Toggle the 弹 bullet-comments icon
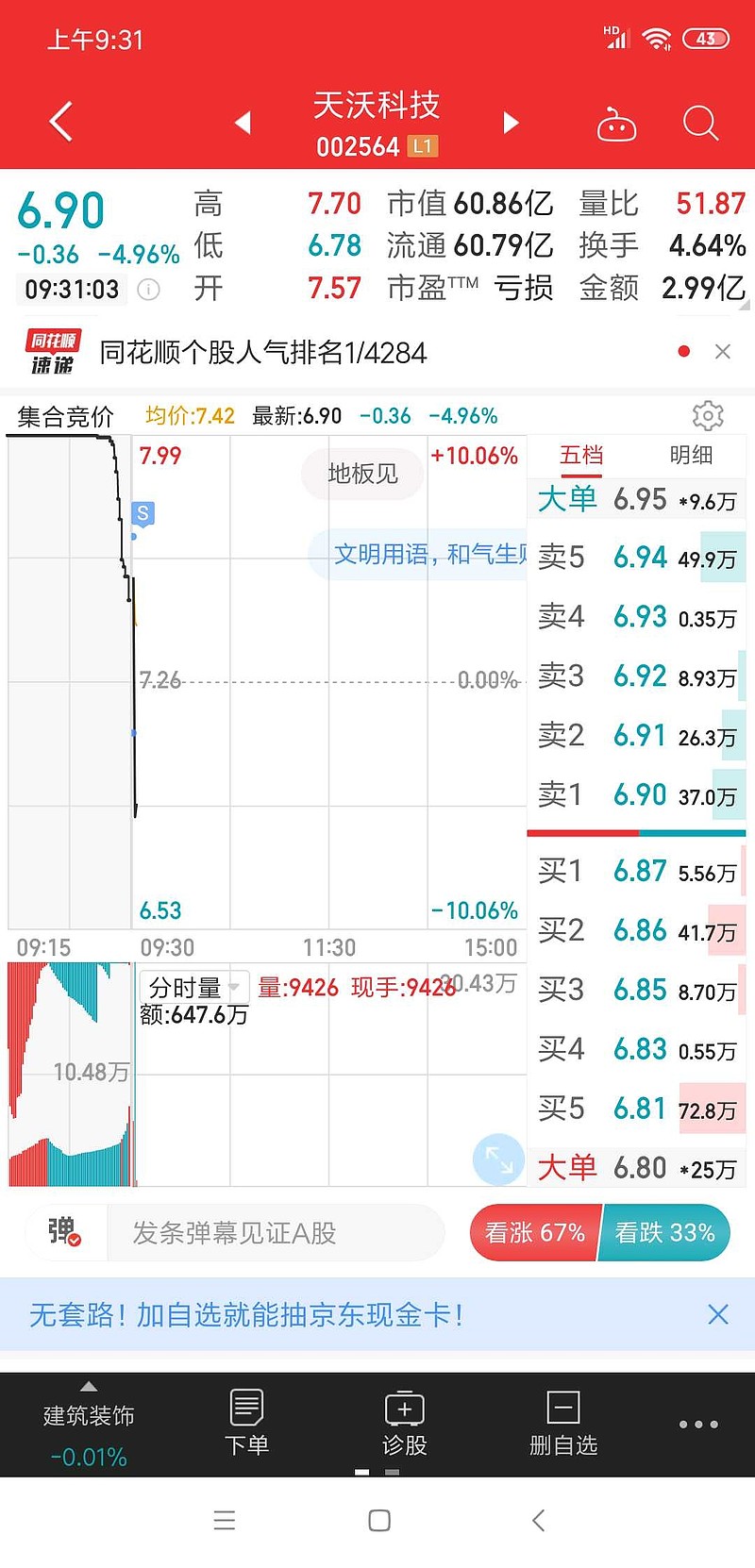 (x=64, y=1231)
